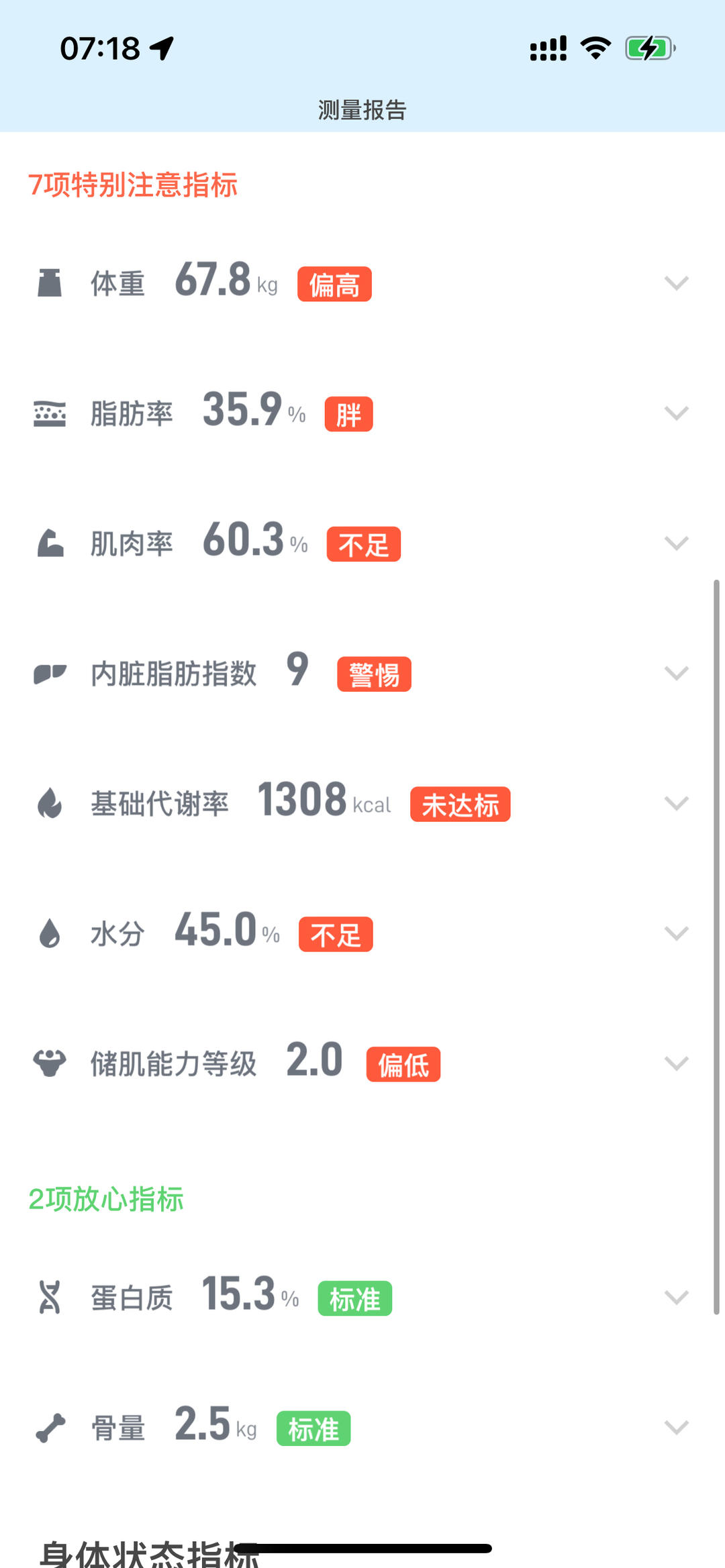
Task: Expand the 体重 67.8kg row
Action: click(676, 283)
